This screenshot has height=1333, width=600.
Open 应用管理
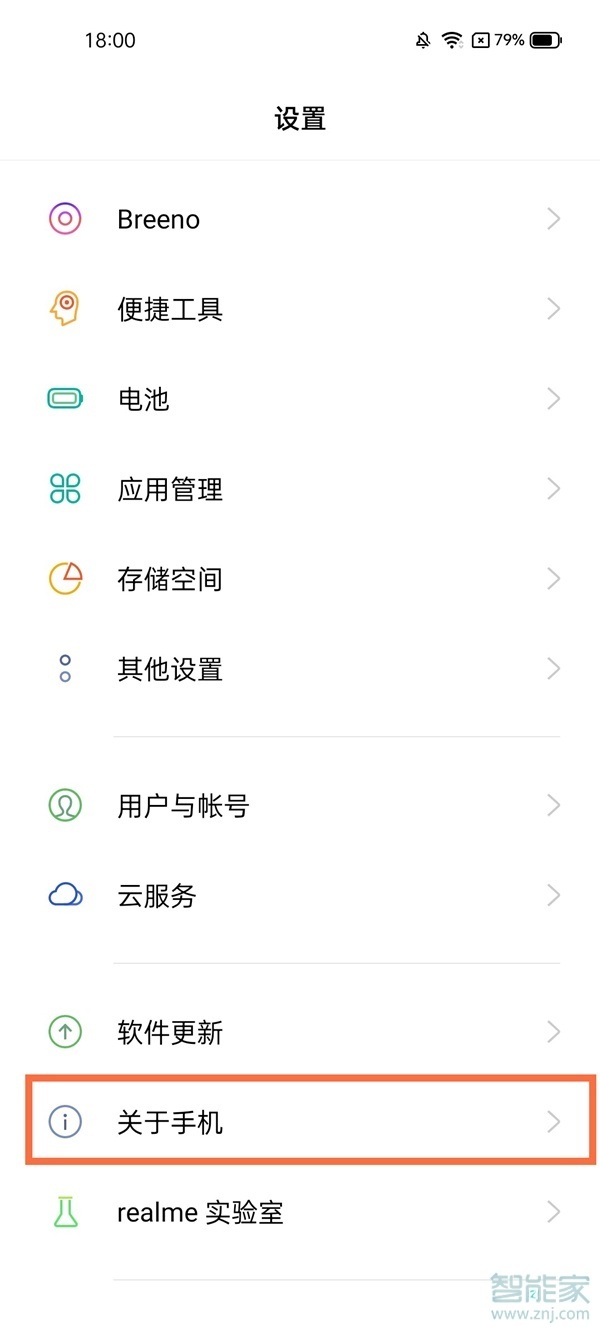pos(300,489)
